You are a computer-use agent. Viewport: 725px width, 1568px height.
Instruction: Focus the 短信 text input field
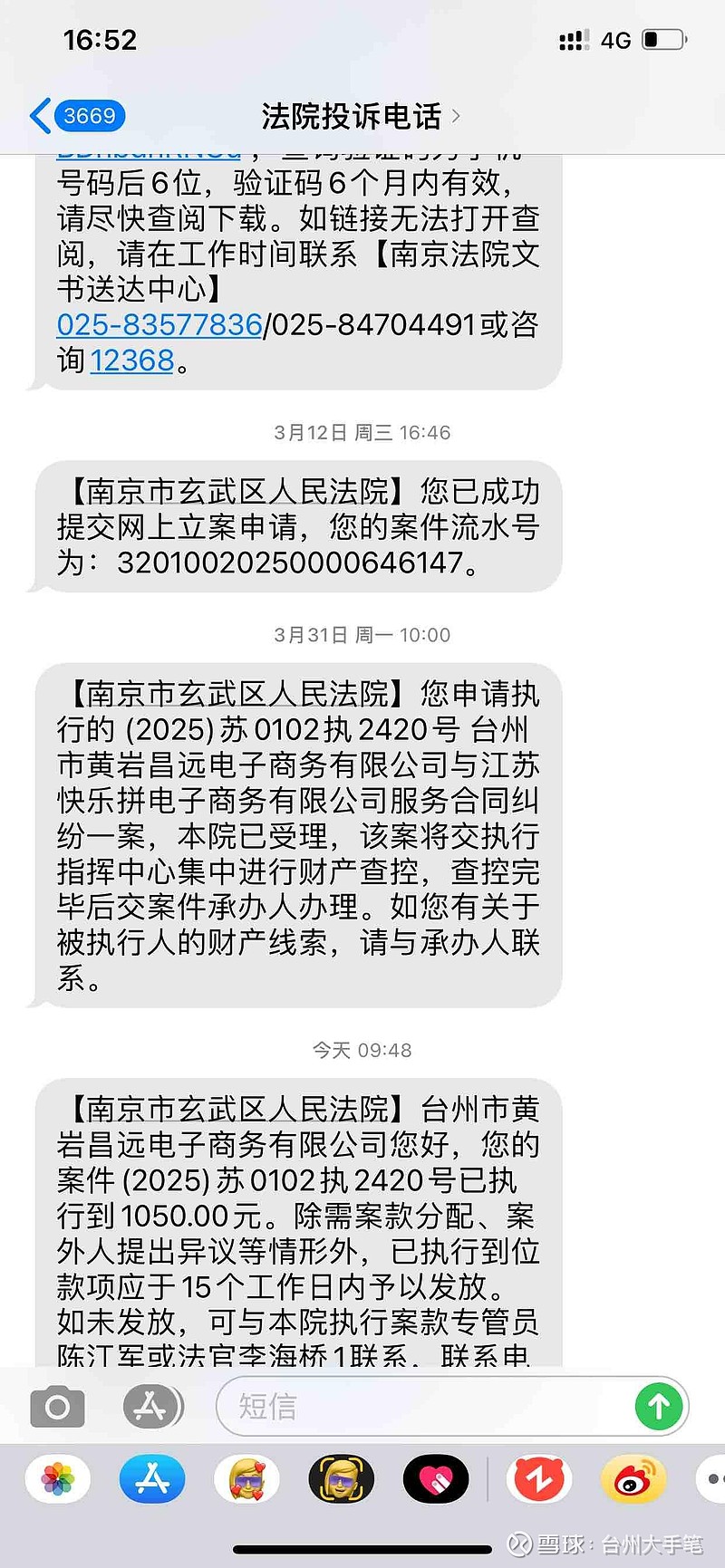pyautogui.click(x=424, y=1406)
